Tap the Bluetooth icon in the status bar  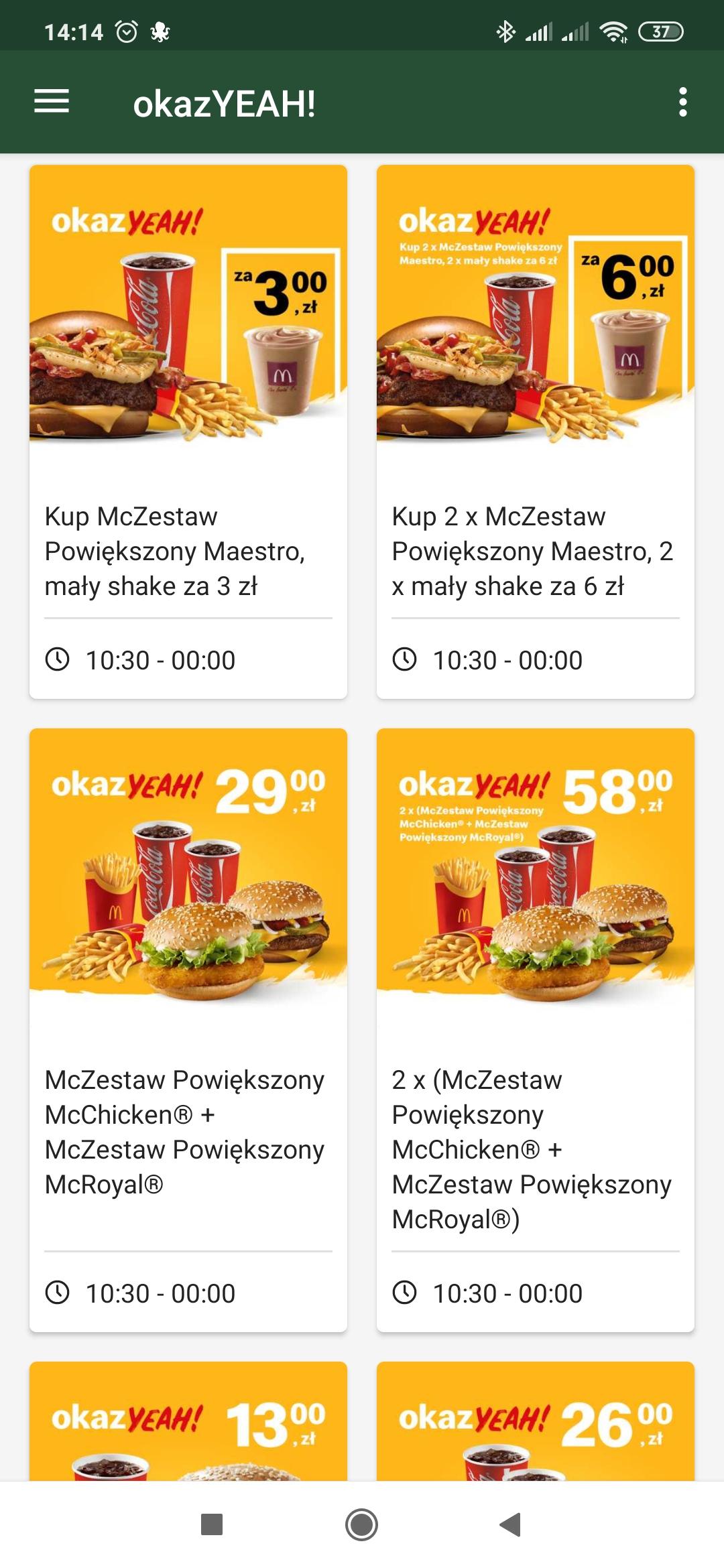click(505, 29)
